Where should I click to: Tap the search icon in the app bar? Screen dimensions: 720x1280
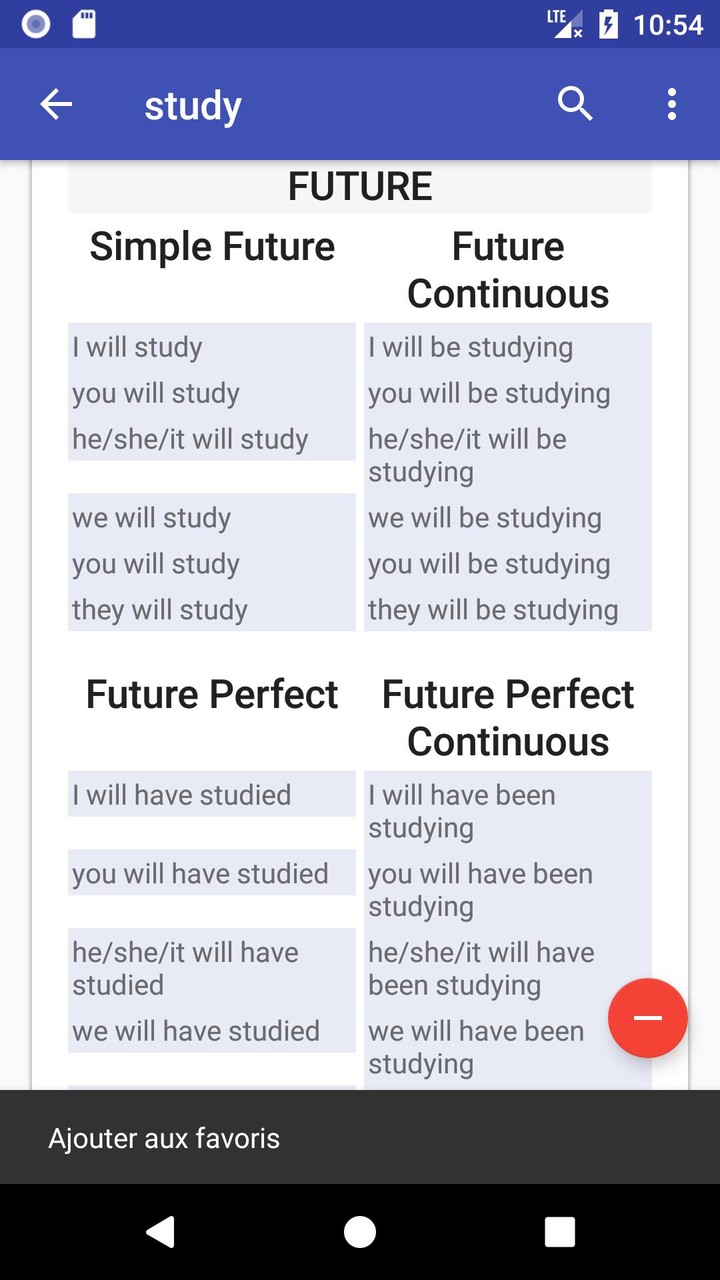pos(575,103)
